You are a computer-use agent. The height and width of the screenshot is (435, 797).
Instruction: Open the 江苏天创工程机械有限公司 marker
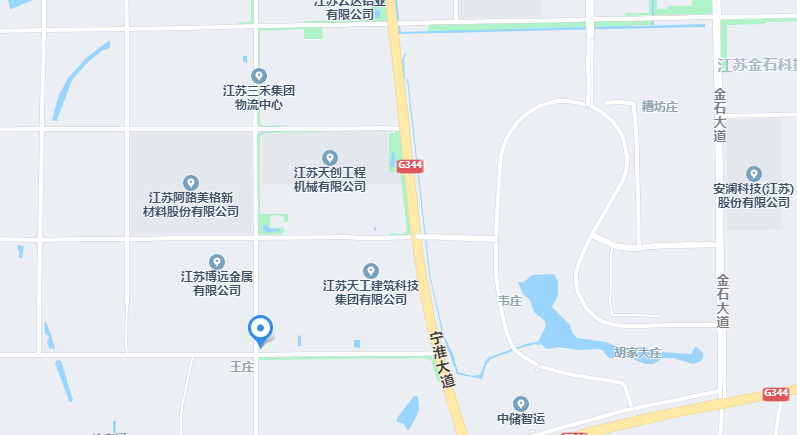click(x=330, y=158)
